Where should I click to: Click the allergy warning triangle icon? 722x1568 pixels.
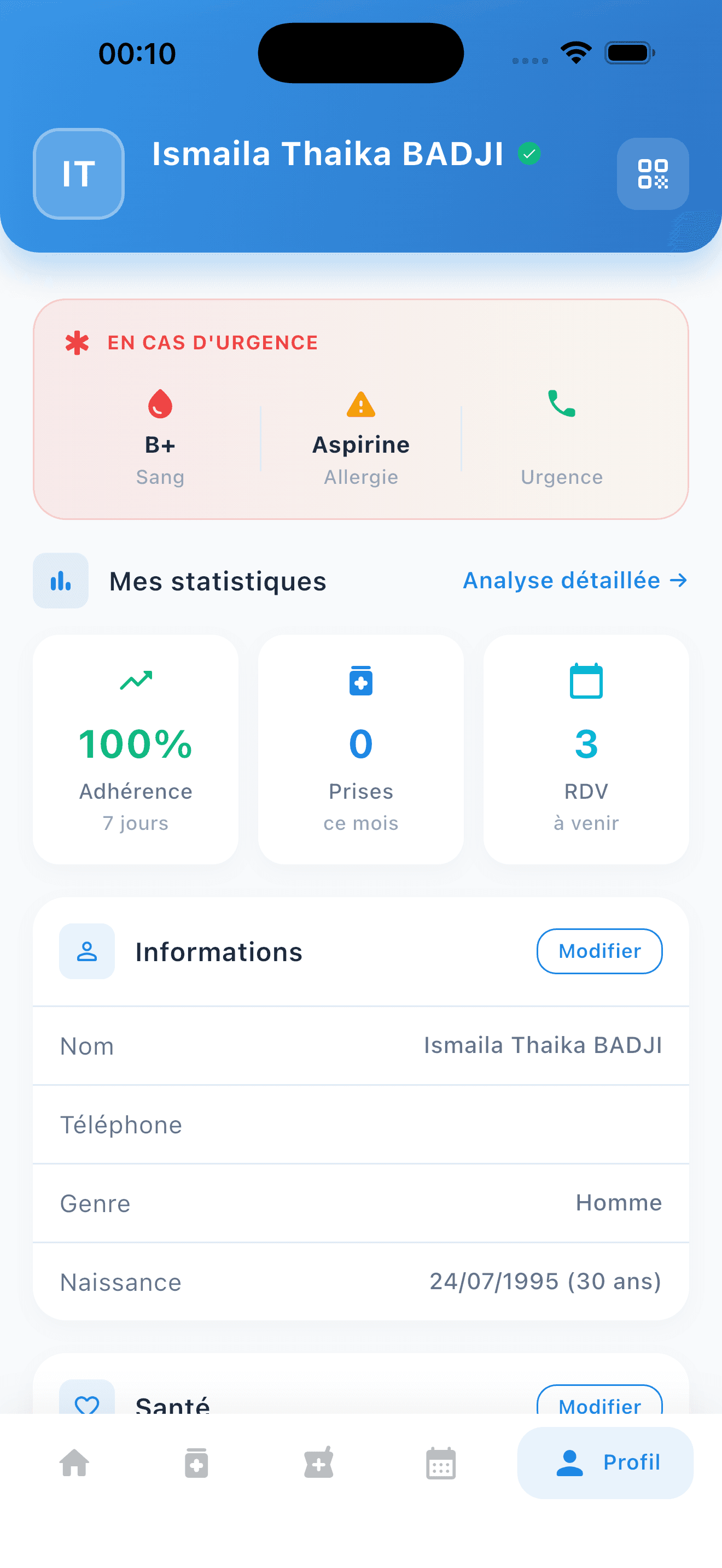tap(360, 405)
